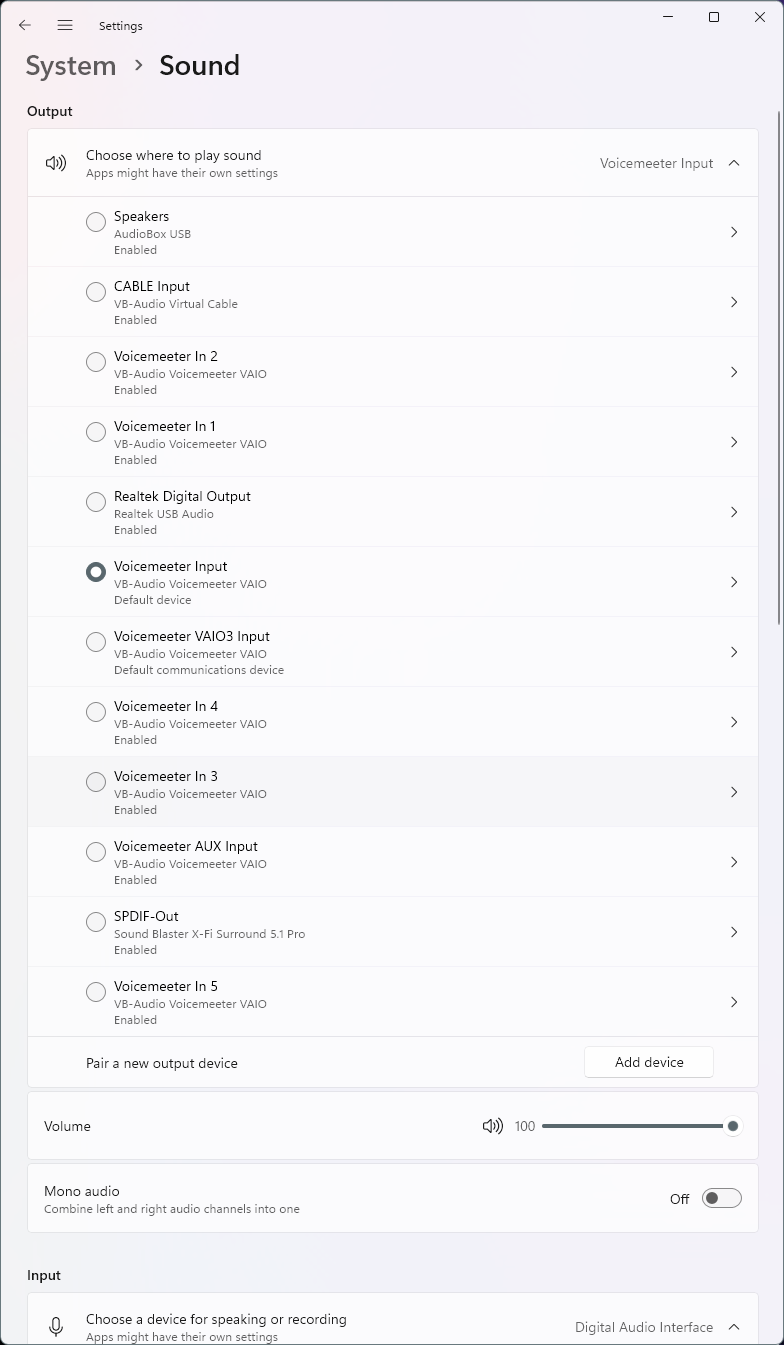Maximize the Settings window
This screenshot has height=1345, width=784.
click(714, 17)
